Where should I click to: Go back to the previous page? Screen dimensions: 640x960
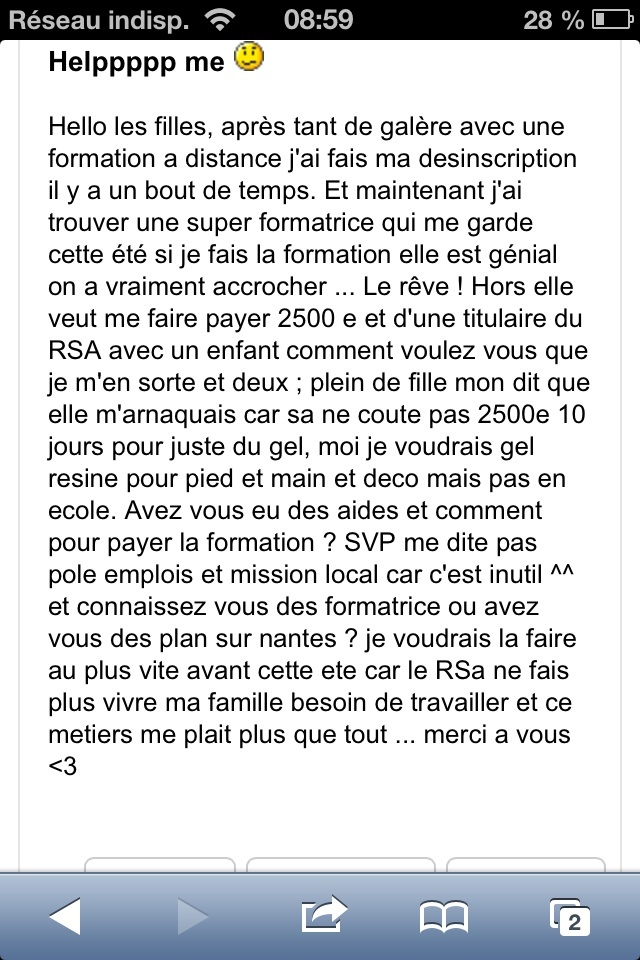coord(65,916)
